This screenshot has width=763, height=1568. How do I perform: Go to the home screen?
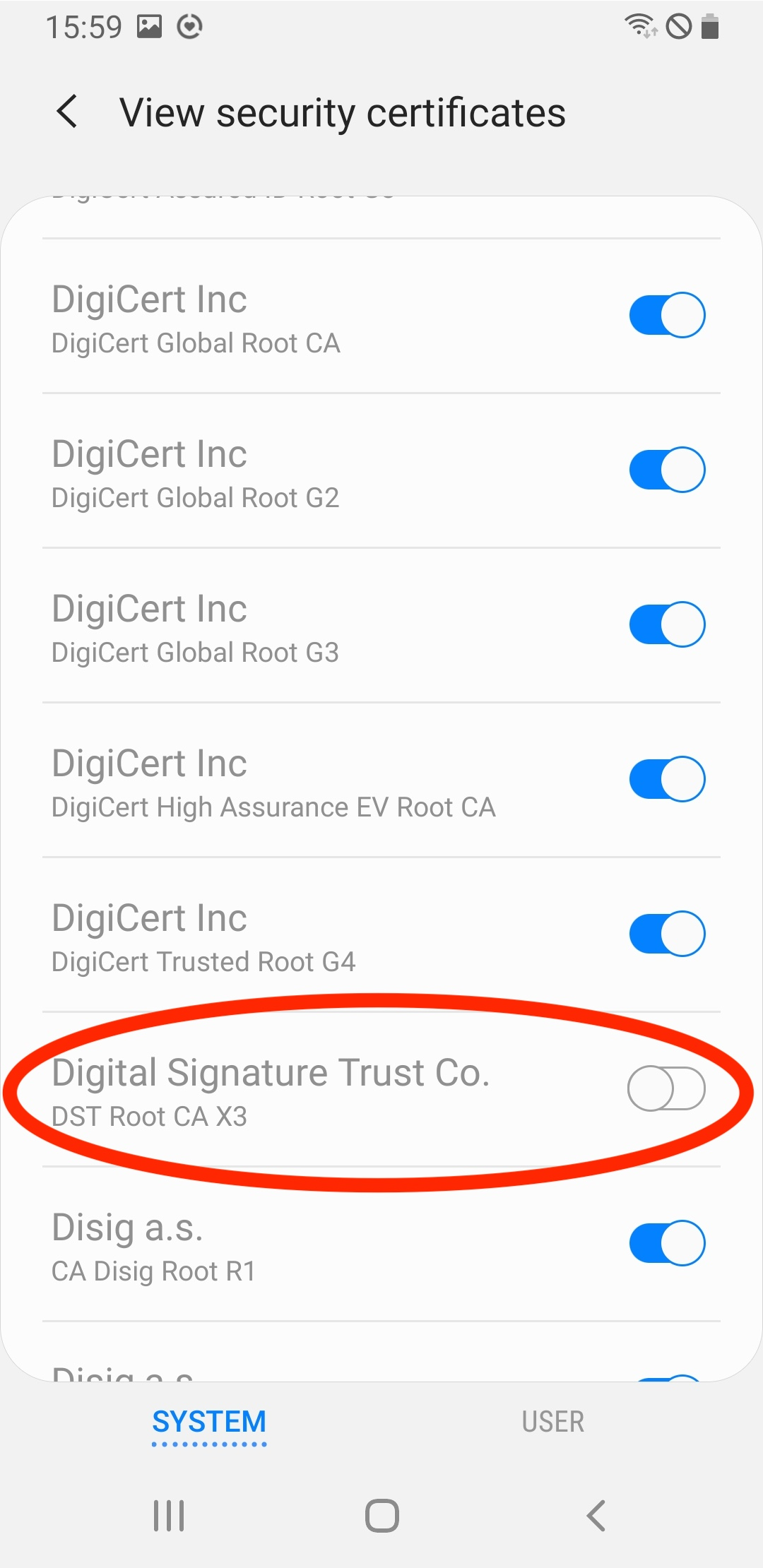382,1516
